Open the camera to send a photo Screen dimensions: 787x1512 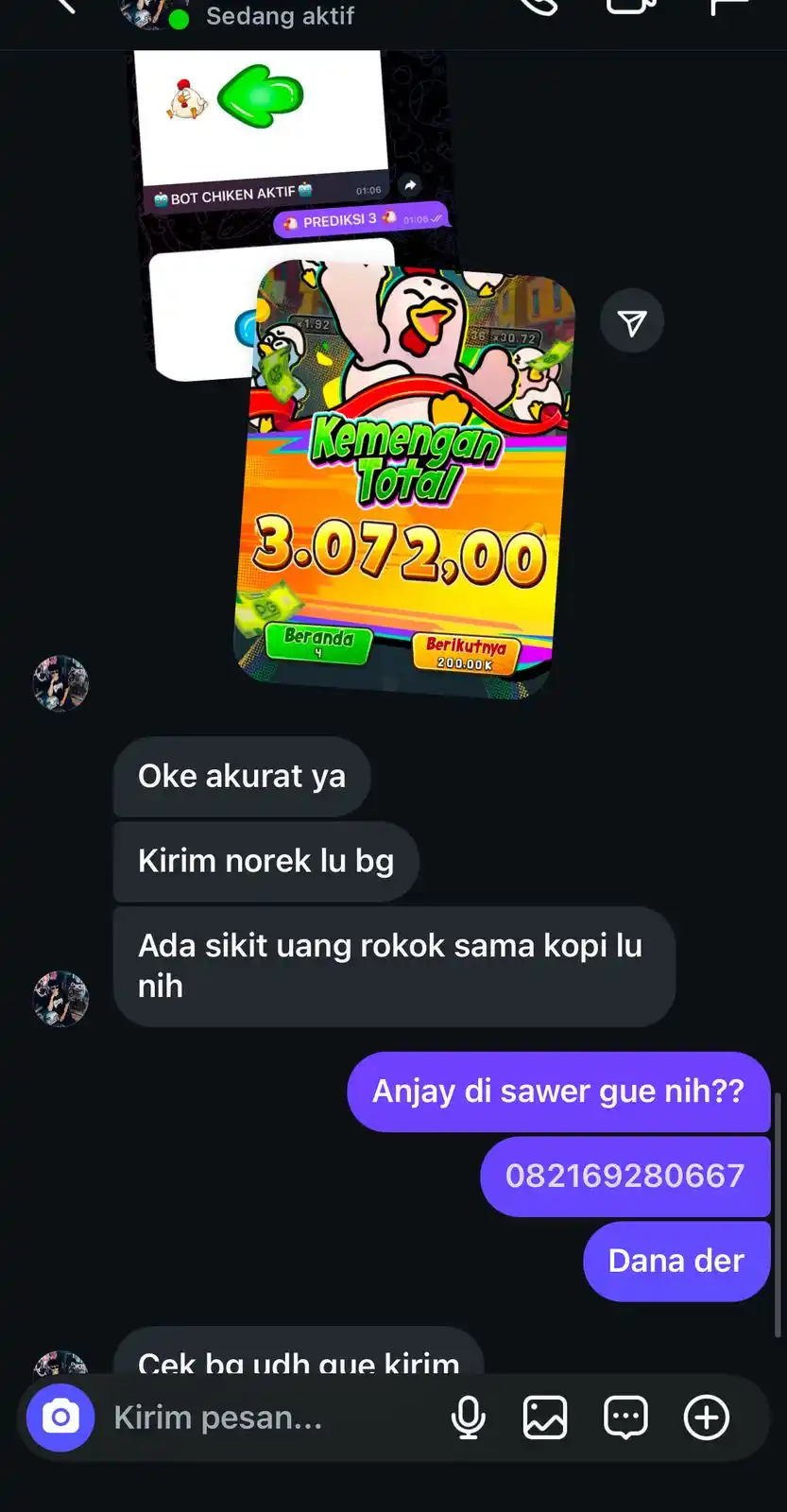pos(60,1417)
